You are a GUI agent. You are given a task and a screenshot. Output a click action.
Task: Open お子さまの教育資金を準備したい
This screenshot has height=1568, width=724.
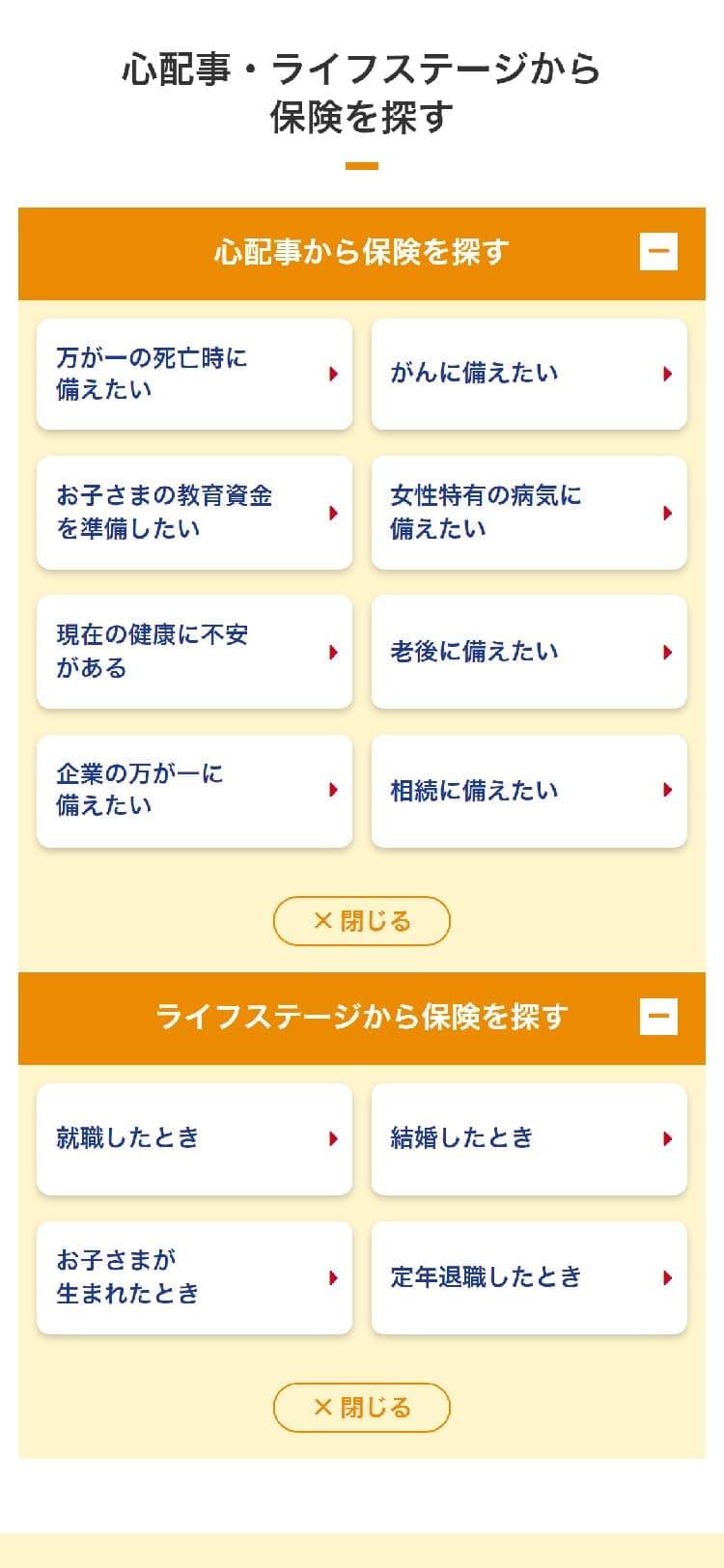click(194, 513)
